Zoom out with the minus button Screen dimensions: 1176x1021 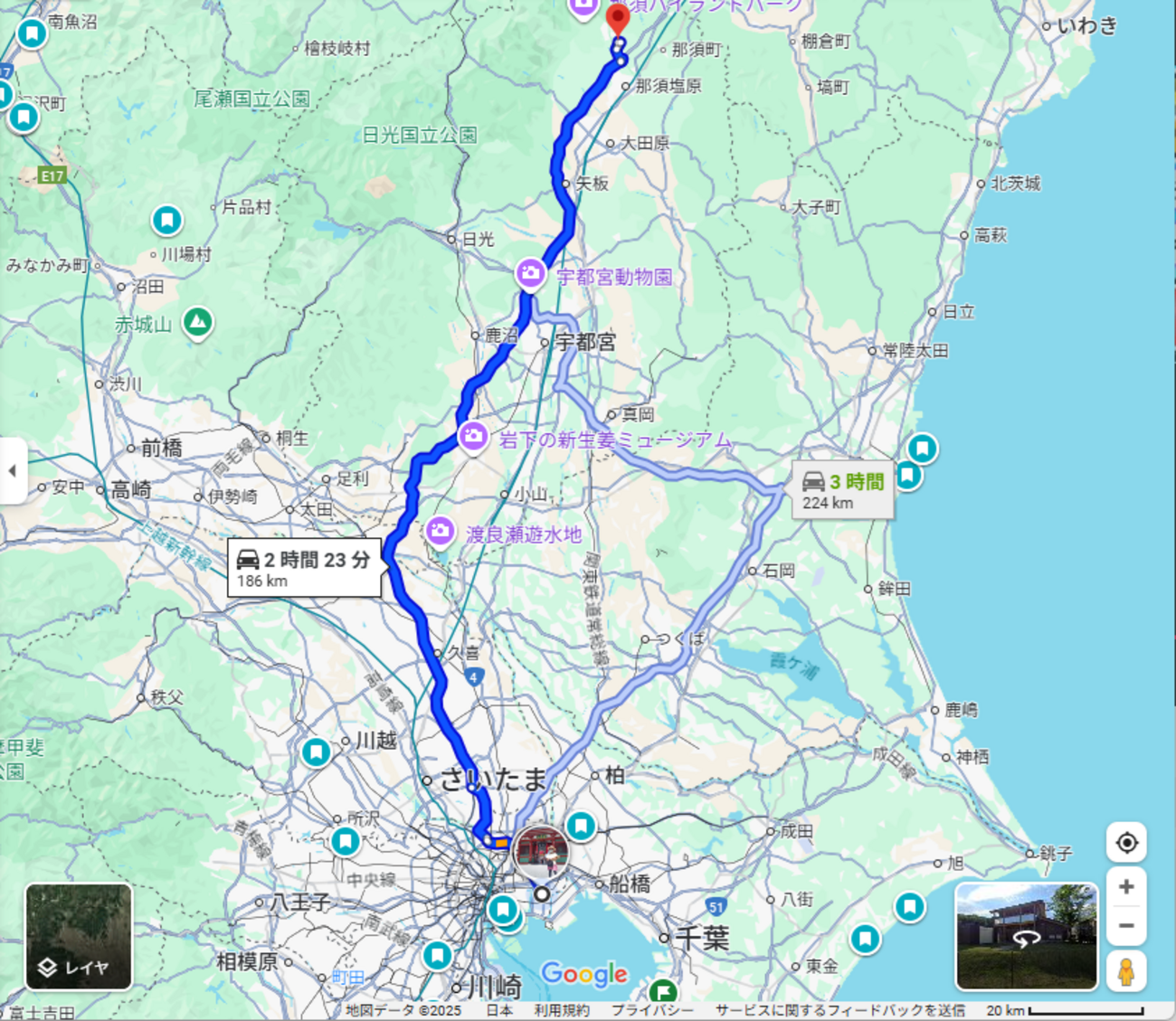(x=1126, y=925)
